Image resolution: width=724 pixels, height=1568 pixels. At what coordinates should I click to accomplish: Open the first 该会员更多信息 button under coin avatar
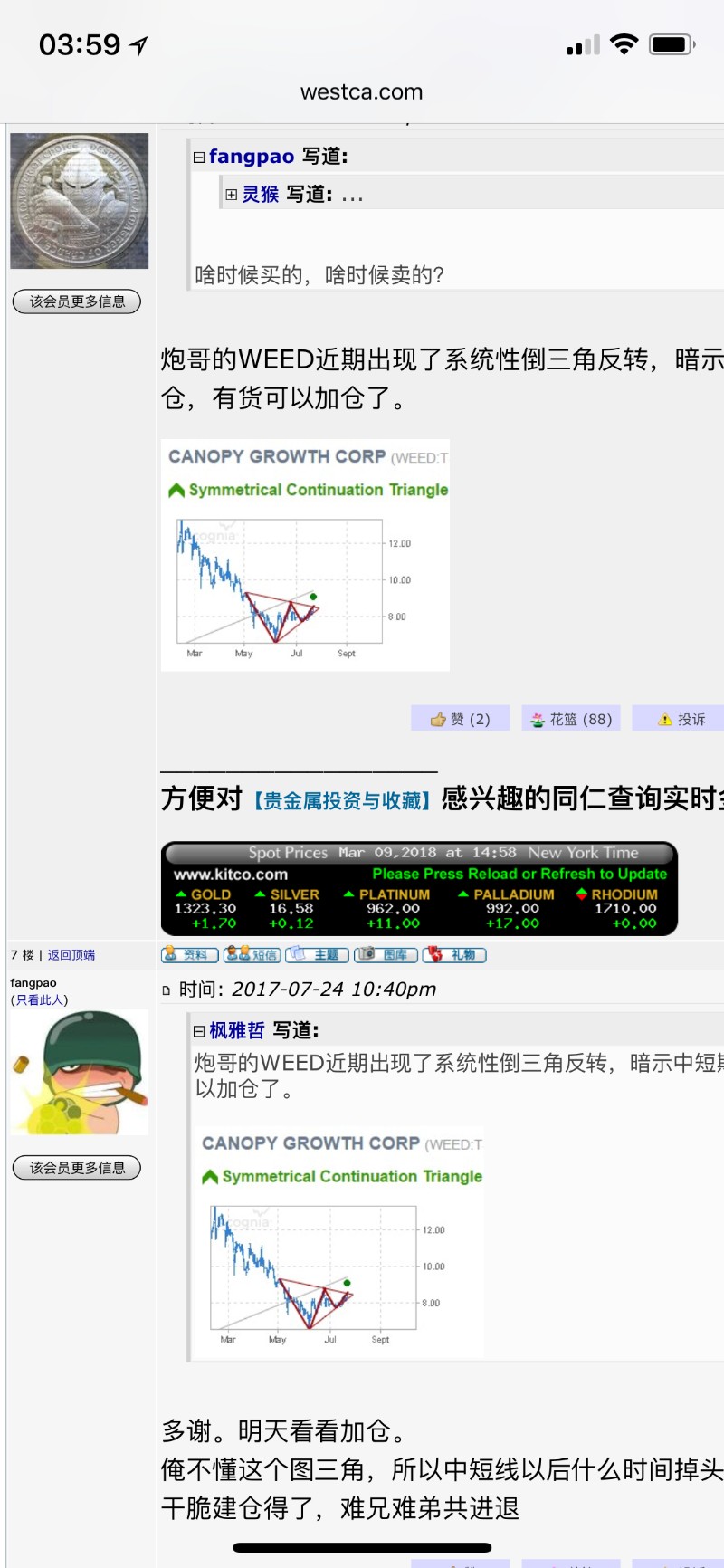click(77, 301)
